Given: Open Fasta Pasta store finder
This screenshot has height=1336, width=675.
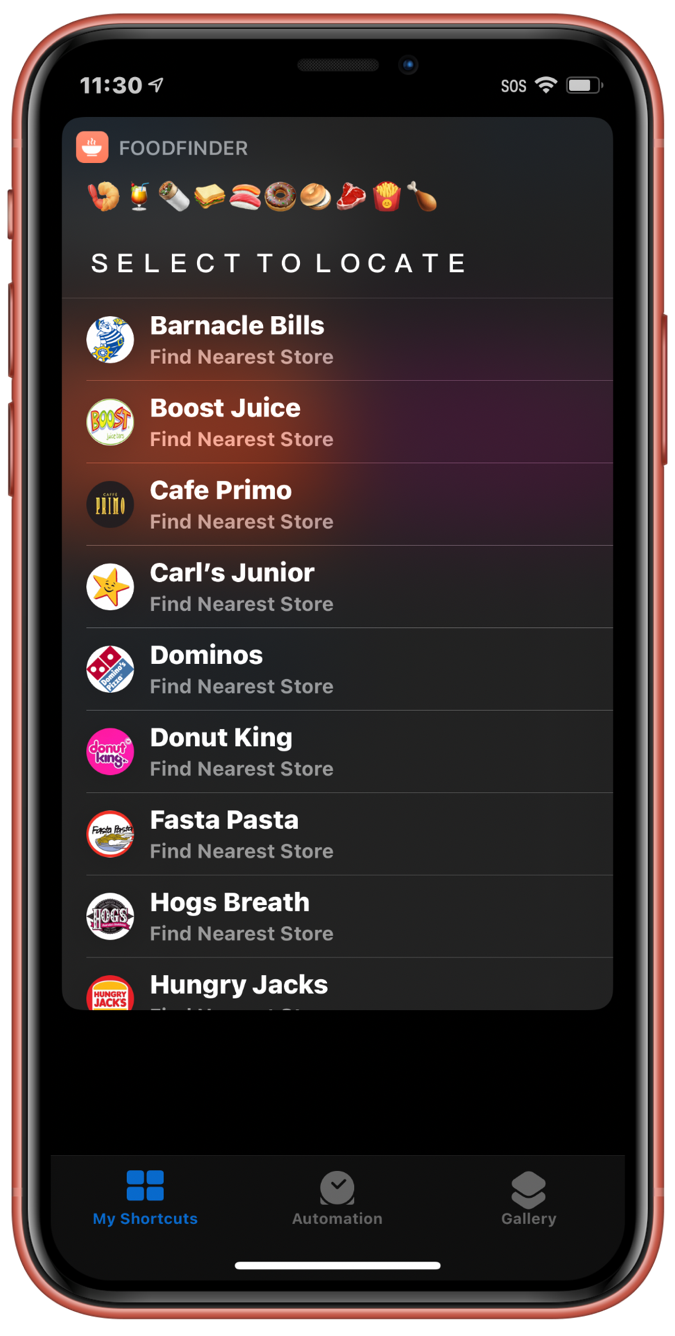Looking at the screenshot, I should click(x=337, y=834).
